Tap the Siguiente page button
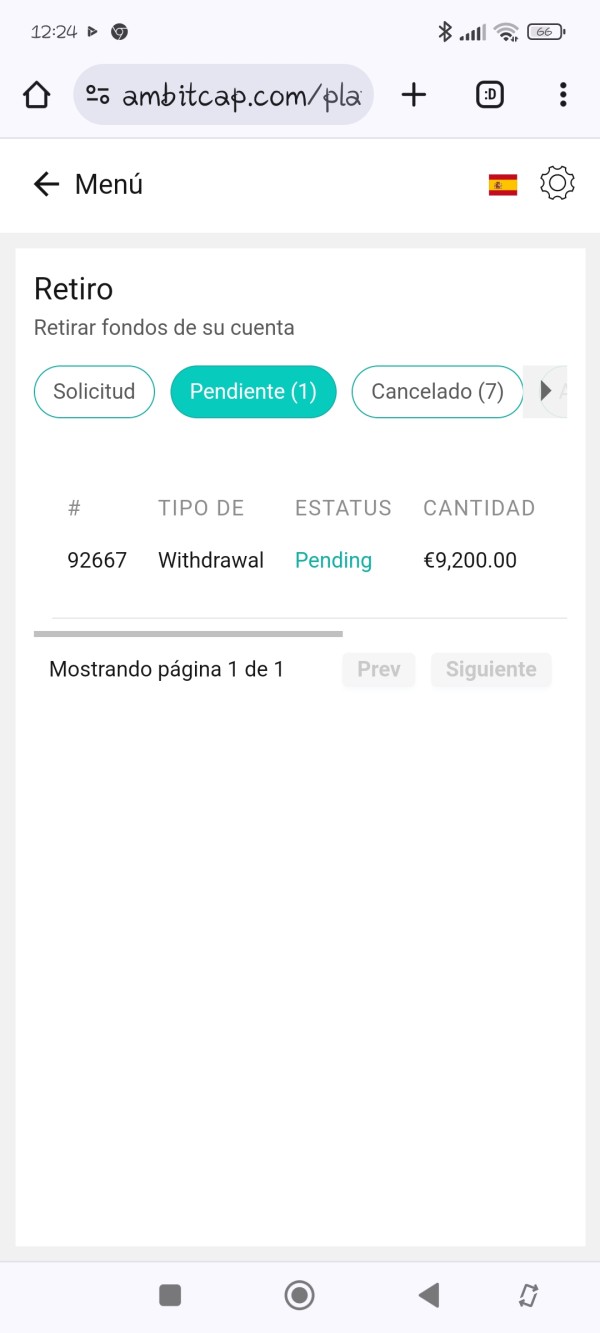The image size is (600, 1333). (x=491, y=670)
